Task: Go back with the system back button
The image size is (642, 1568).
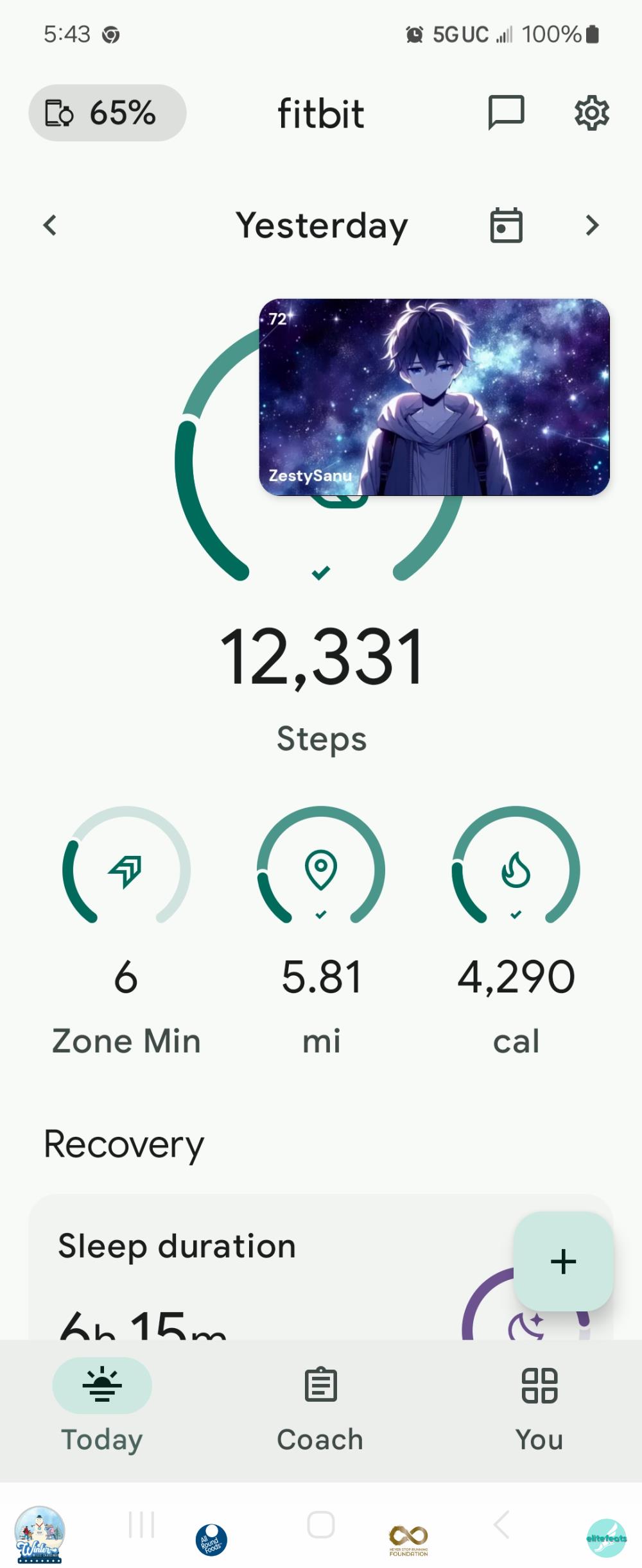Action: (x=501, y=1524)
